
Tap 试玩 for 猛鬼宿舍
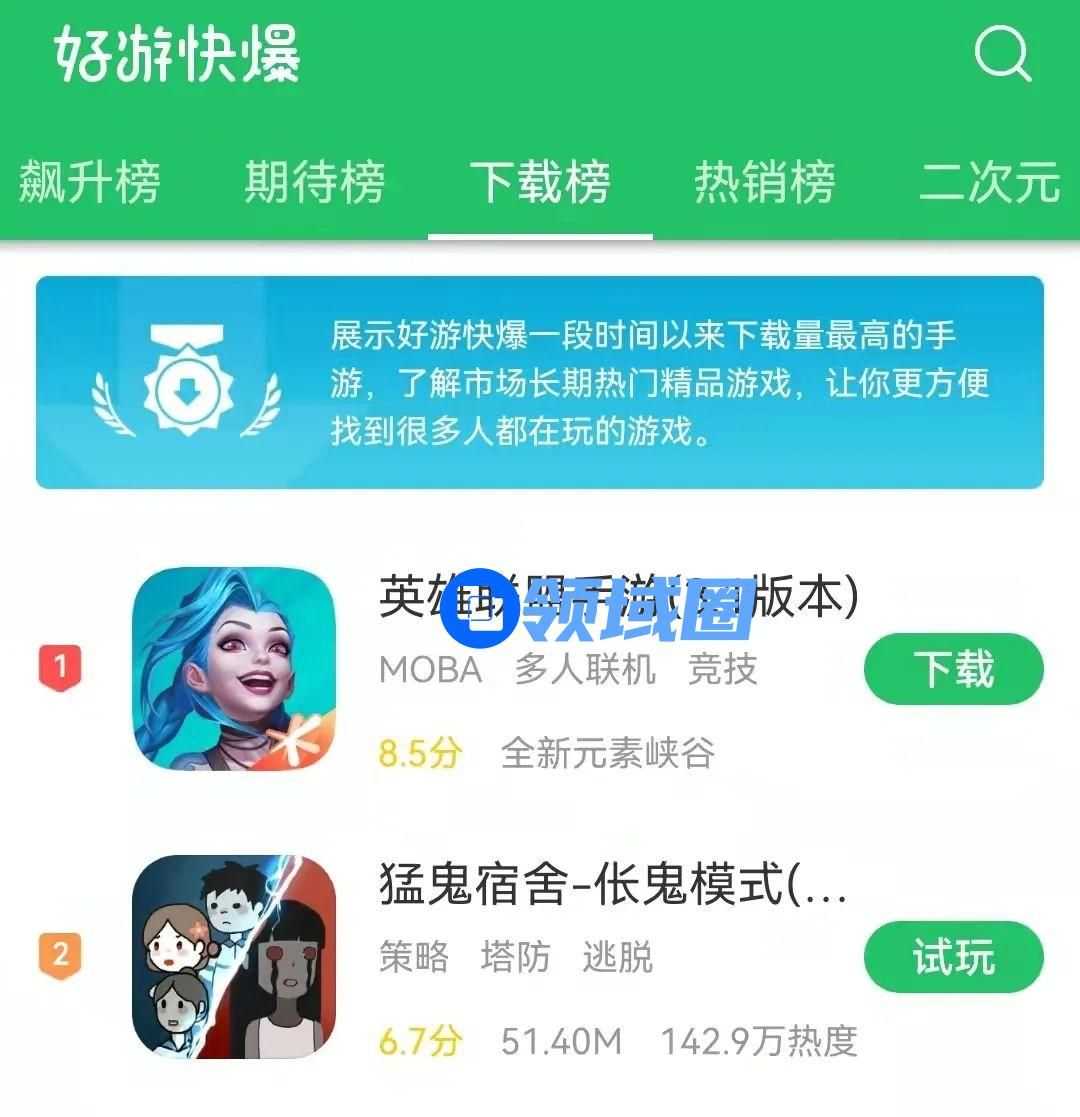(953, 957)
